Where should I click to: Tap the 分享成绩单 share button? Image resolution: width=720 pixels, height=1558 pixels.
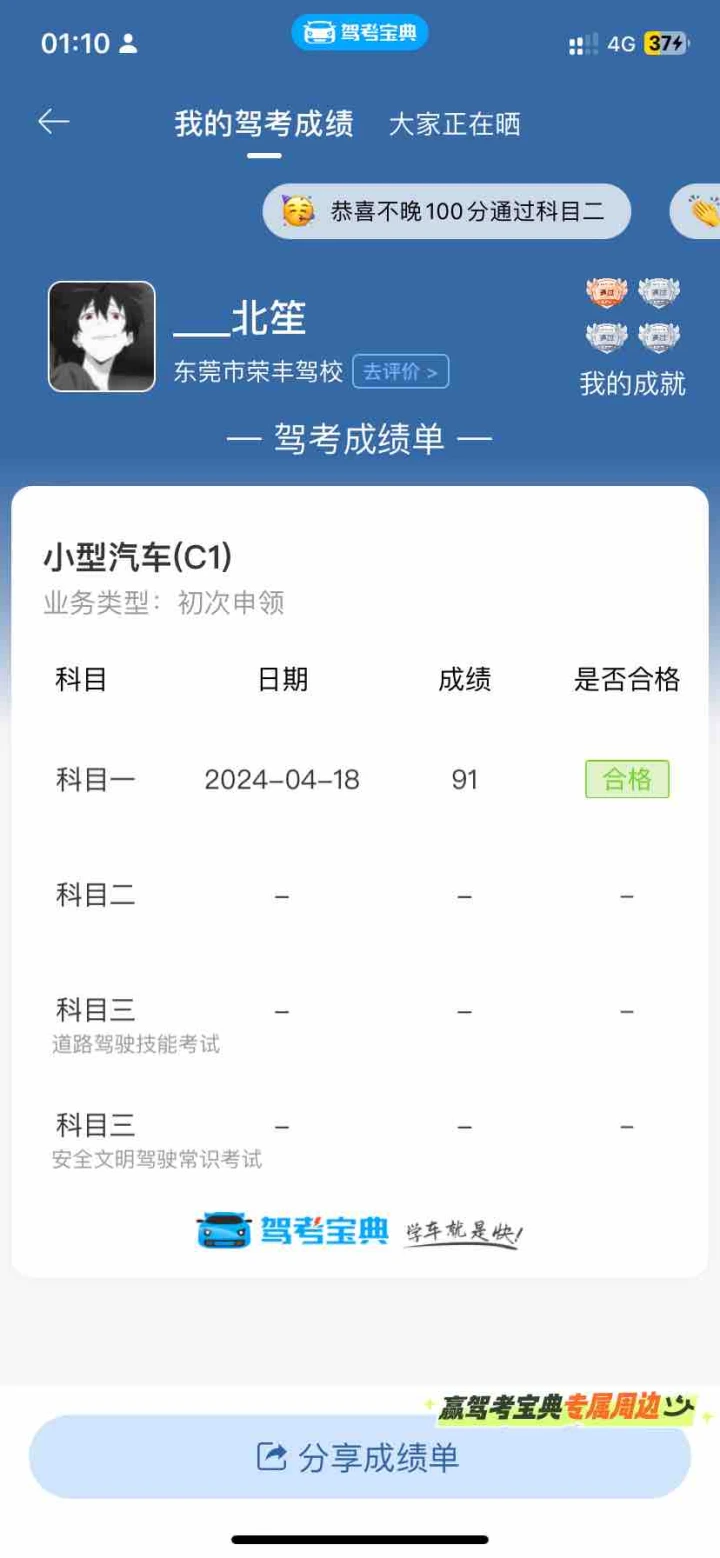pos(360,1456)
